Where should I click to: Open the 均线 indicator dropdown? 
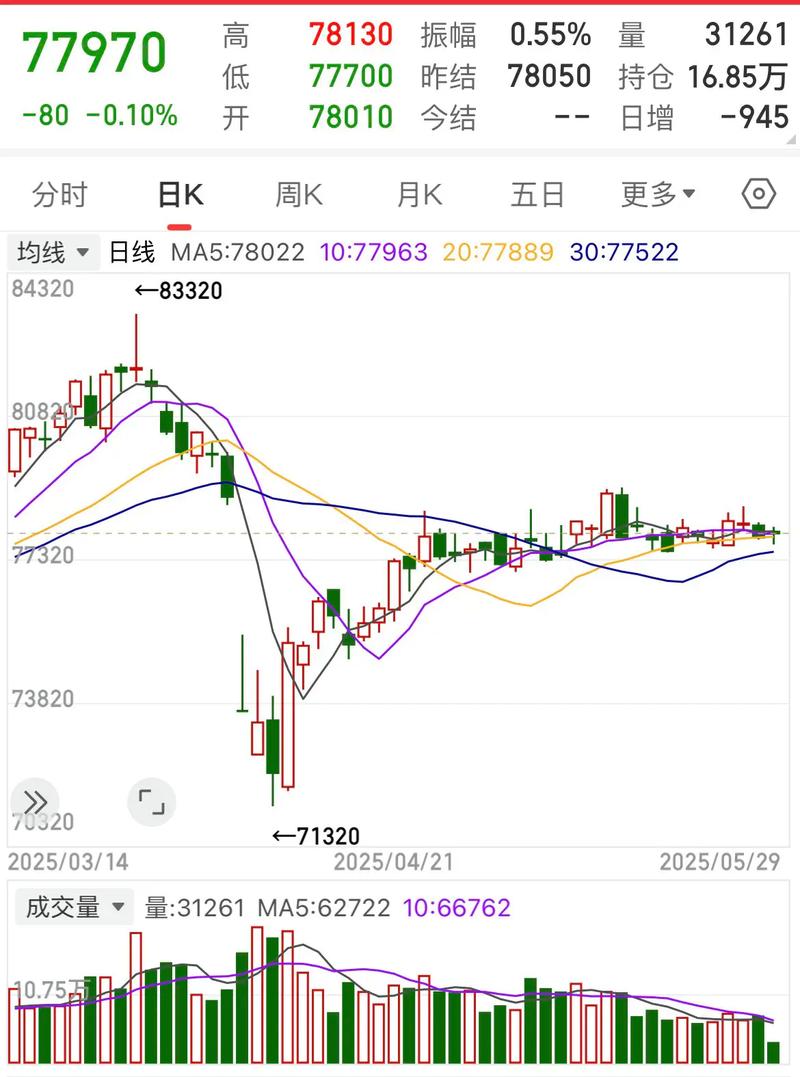pyautogui.click(x=52, y=252)
